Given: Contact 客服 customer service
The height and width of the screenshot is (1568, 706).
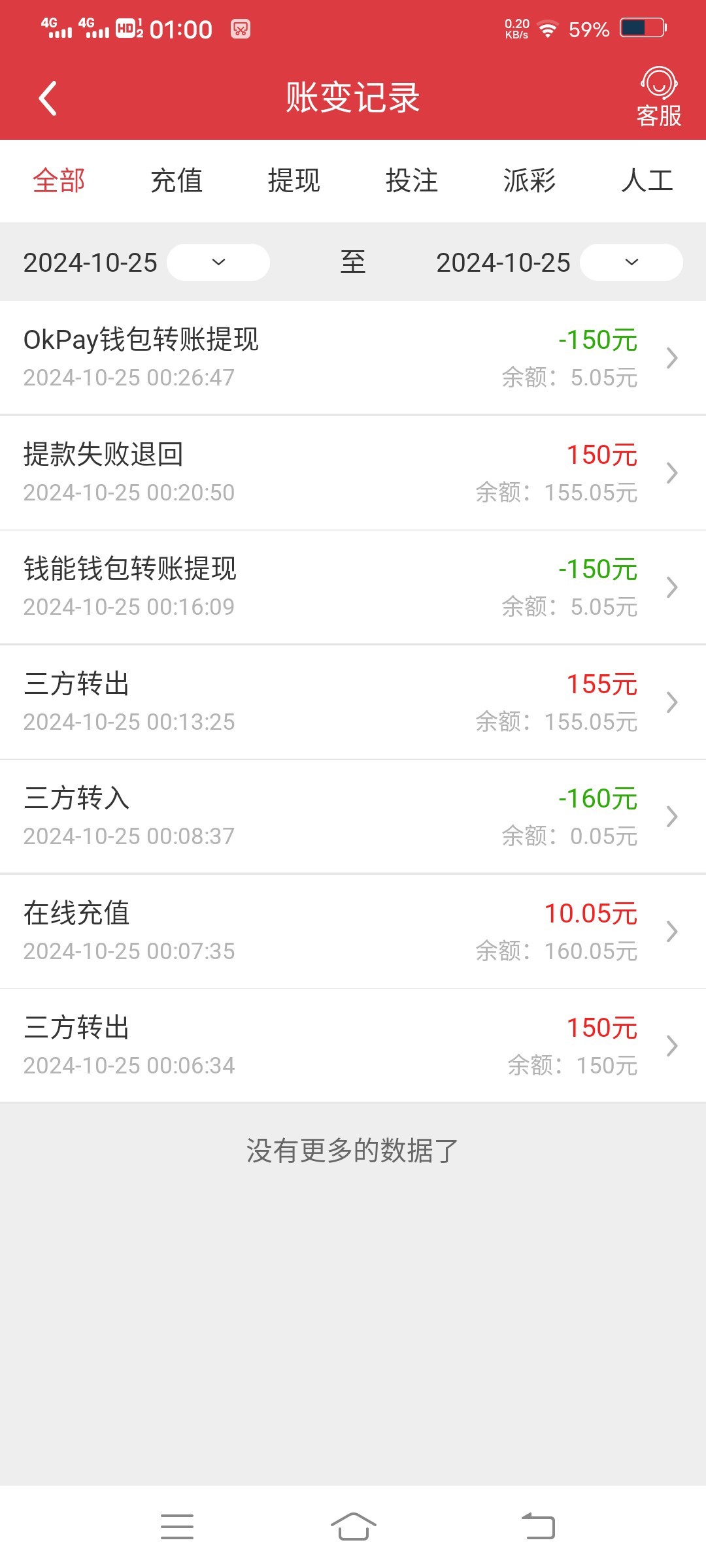Looking at the screenshot, I should [x=658, y=98].
